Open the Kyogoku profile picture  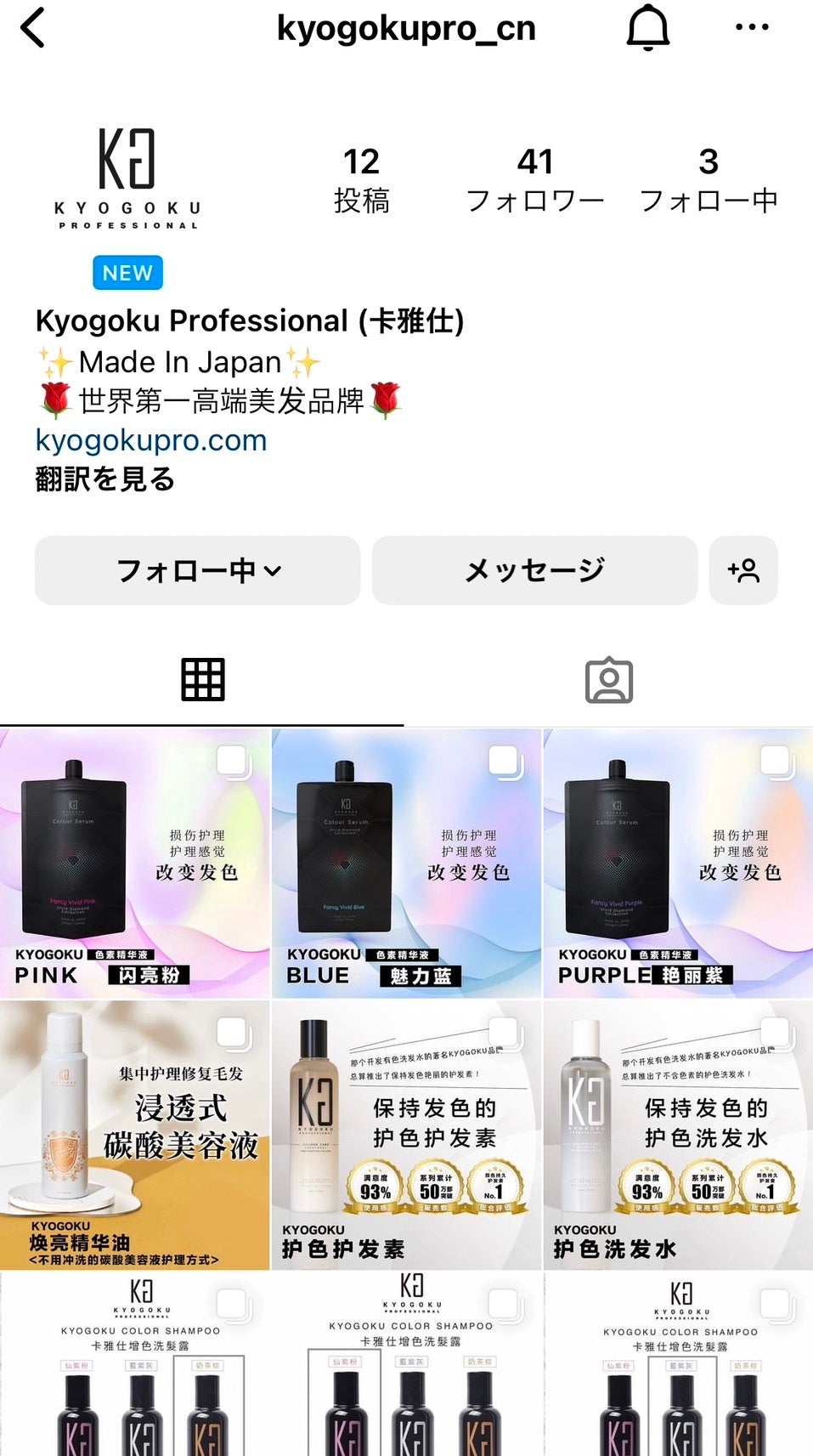click(x=127, y=178)
